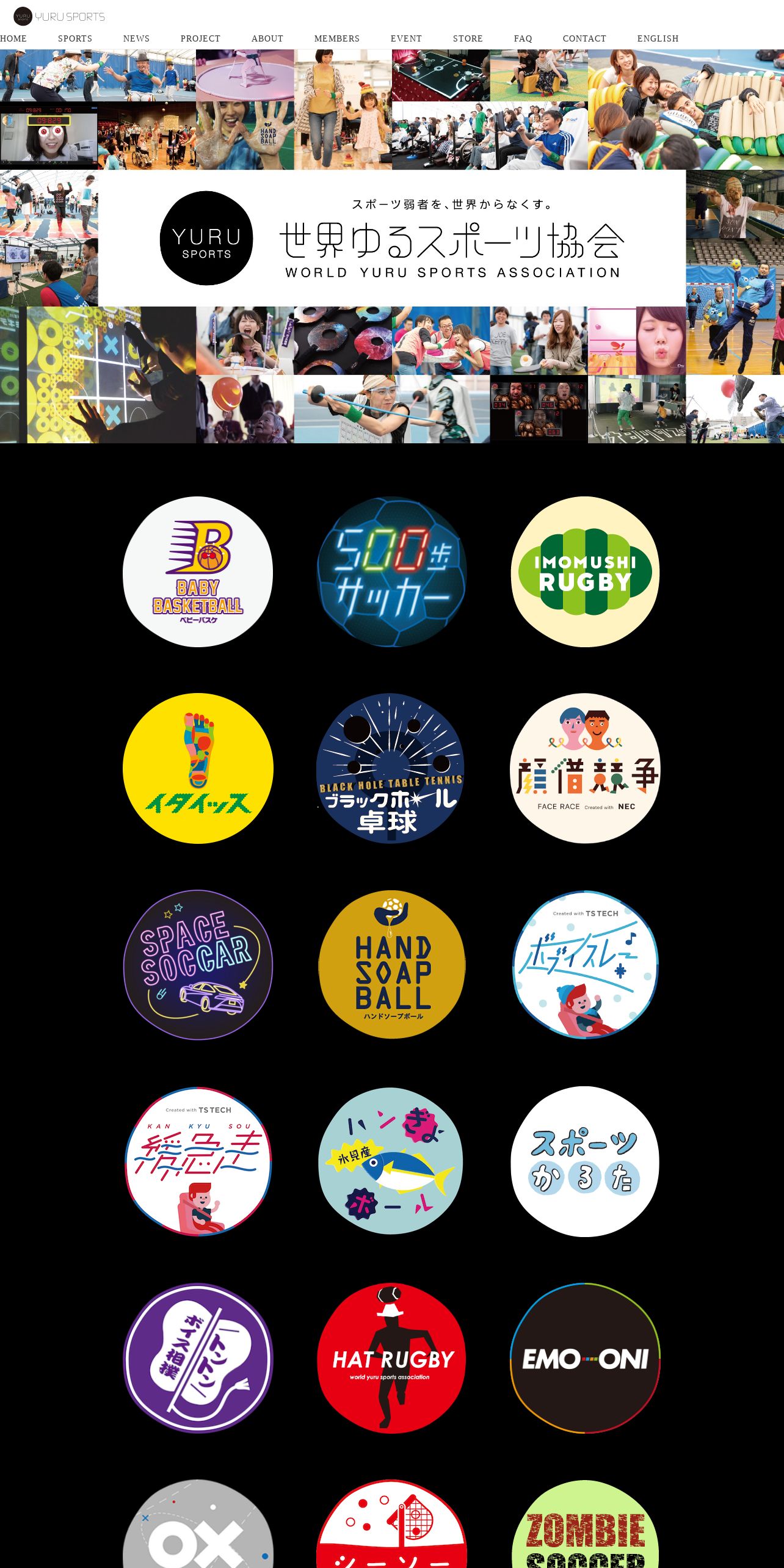The image size is (784, 1568).
Task: Open the Imomushi Rugby badge
Action: [x=585, y=572]
